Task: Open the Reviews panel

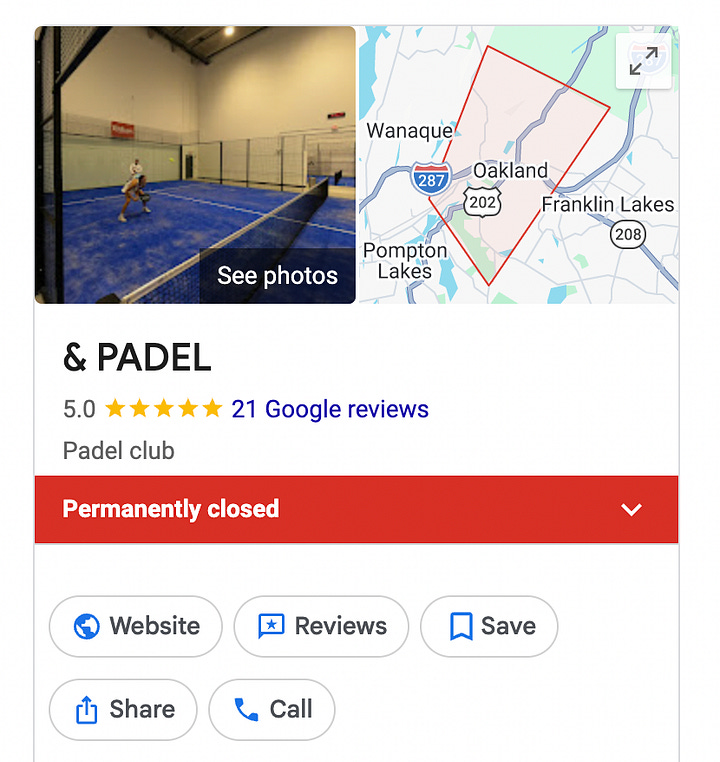Action: pos(321,626)
